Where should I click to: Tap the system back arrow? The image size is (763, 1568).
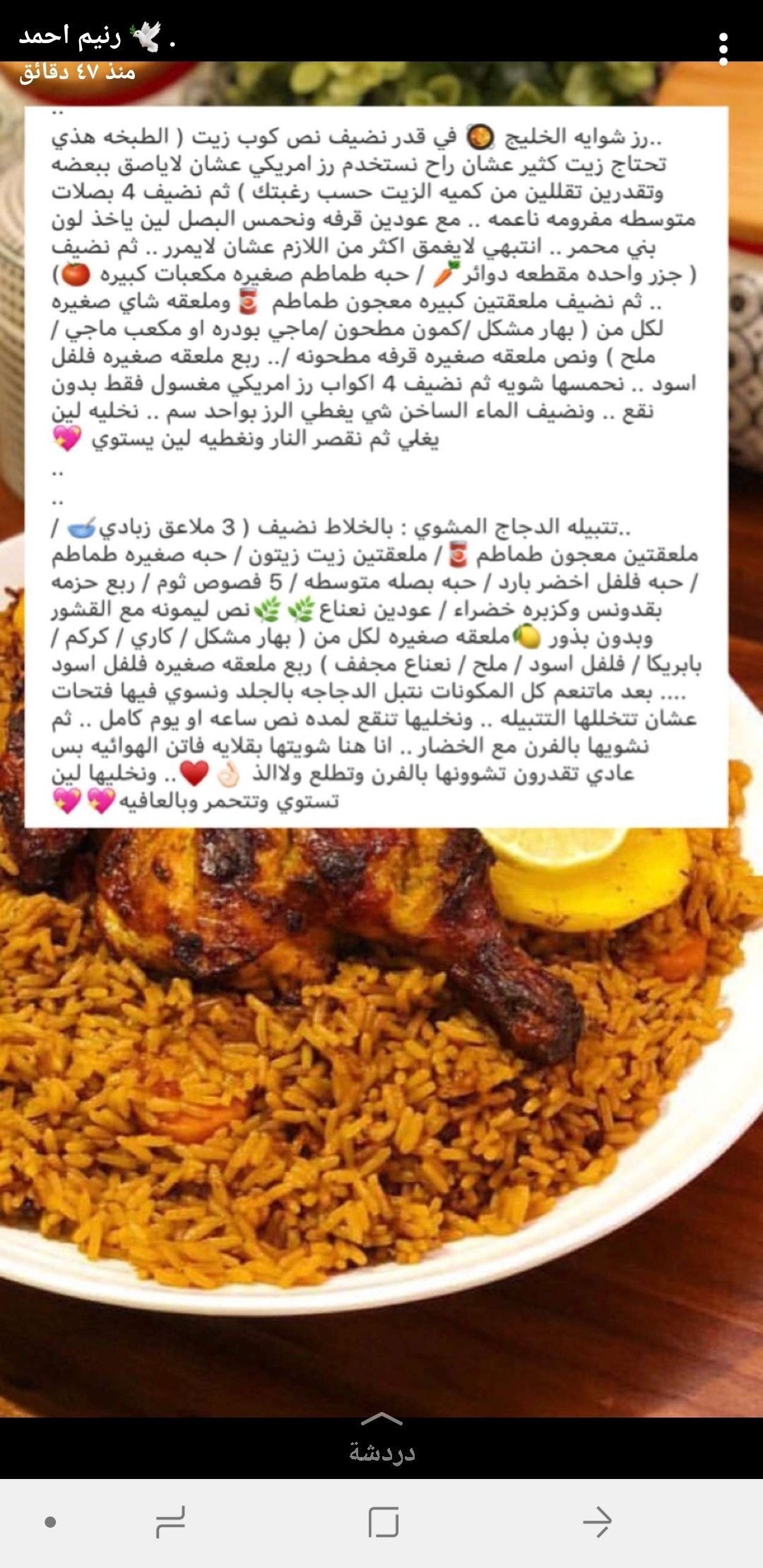pyautogui.click(x=597, y=1521)
